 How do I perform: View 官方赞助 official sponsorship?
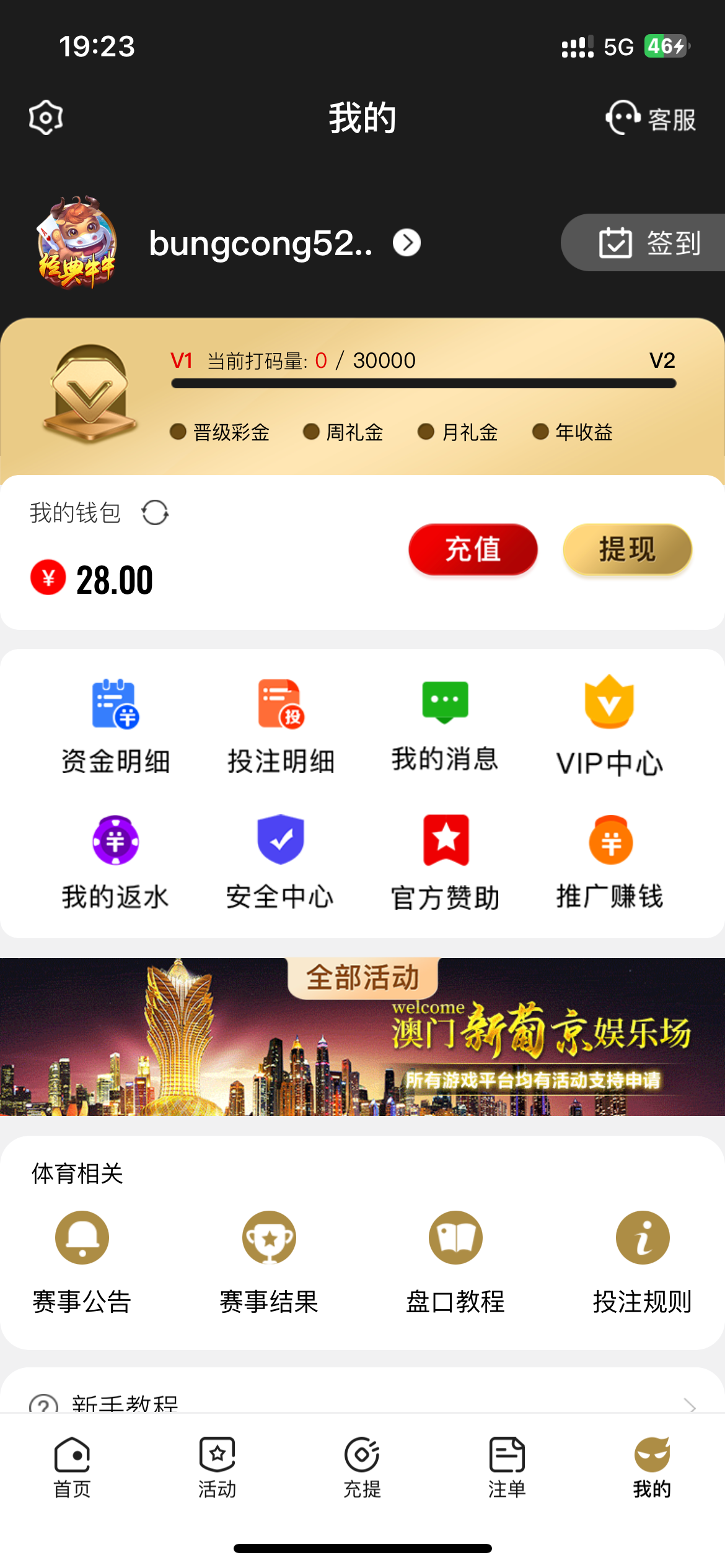point(445,862)
